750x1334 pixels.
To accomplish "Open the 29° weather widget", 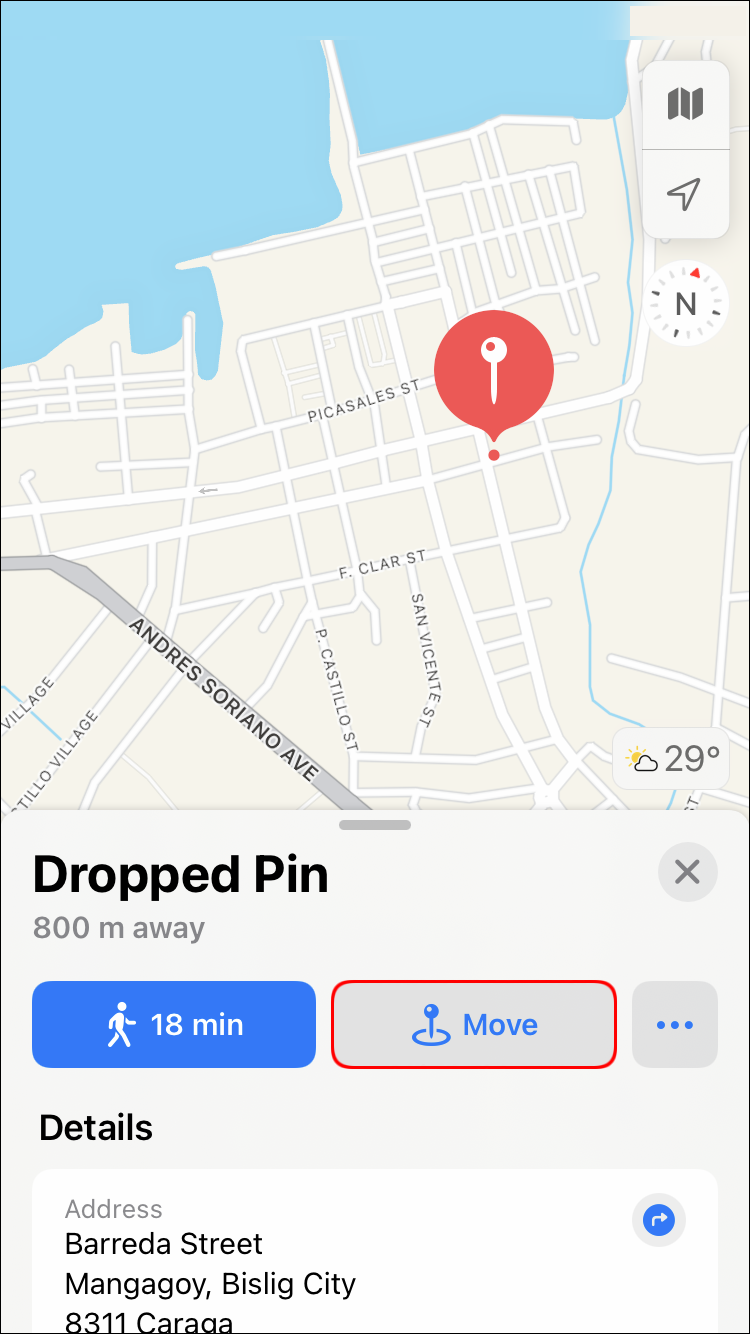I will click(672, 759).
